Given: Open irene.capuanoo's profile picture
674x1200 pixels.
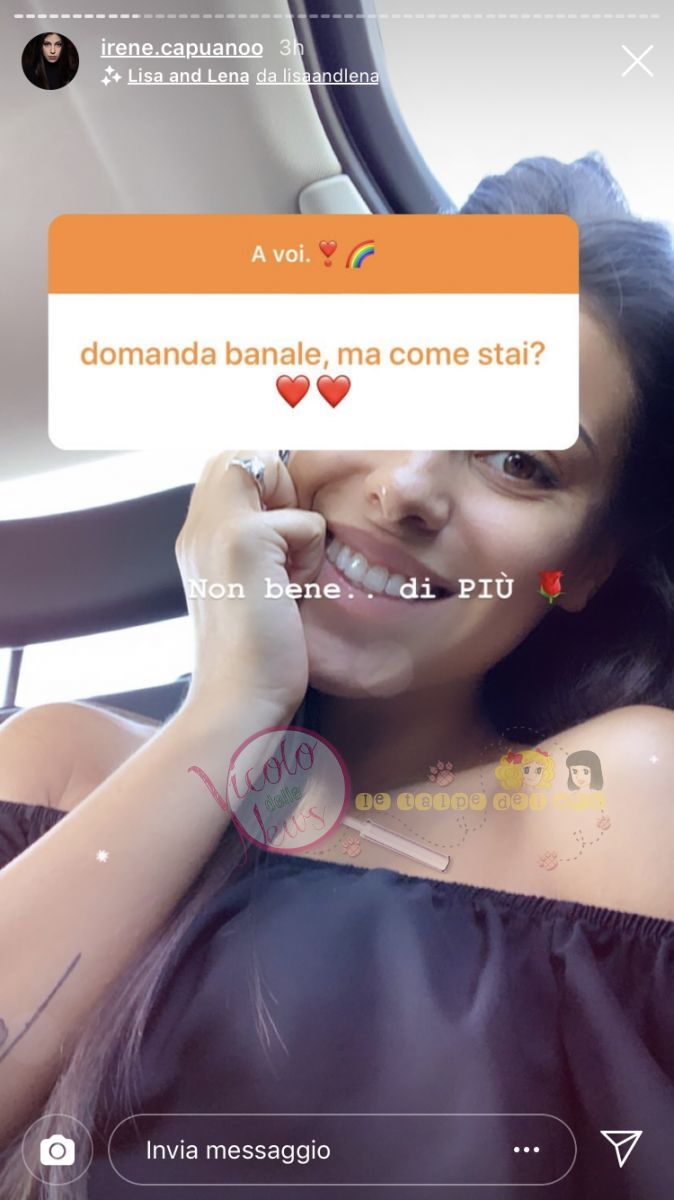Looking at the screenshot, I should (50, 61).
